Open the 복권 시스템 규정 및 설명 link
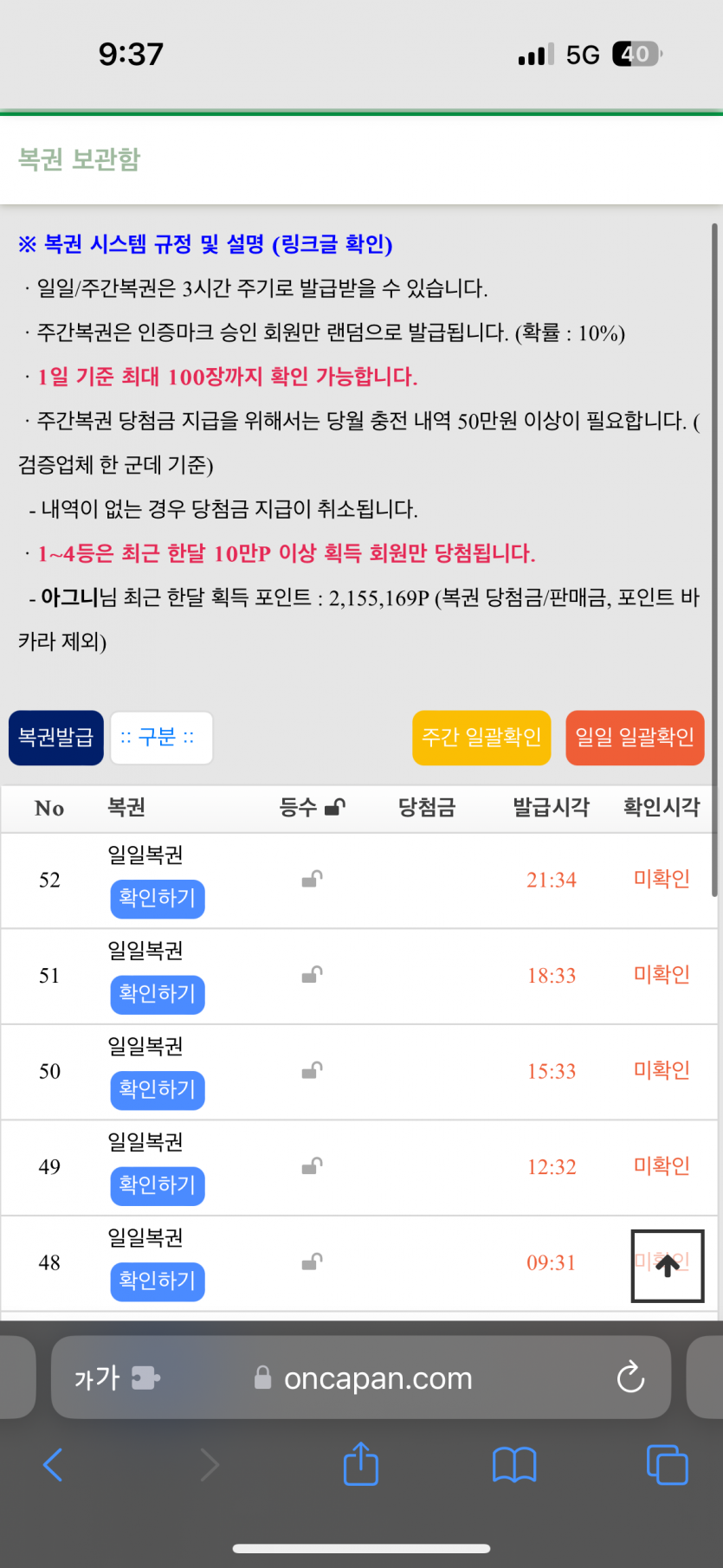This screenshot has width=723, height=1568. [x=205, y=244]
